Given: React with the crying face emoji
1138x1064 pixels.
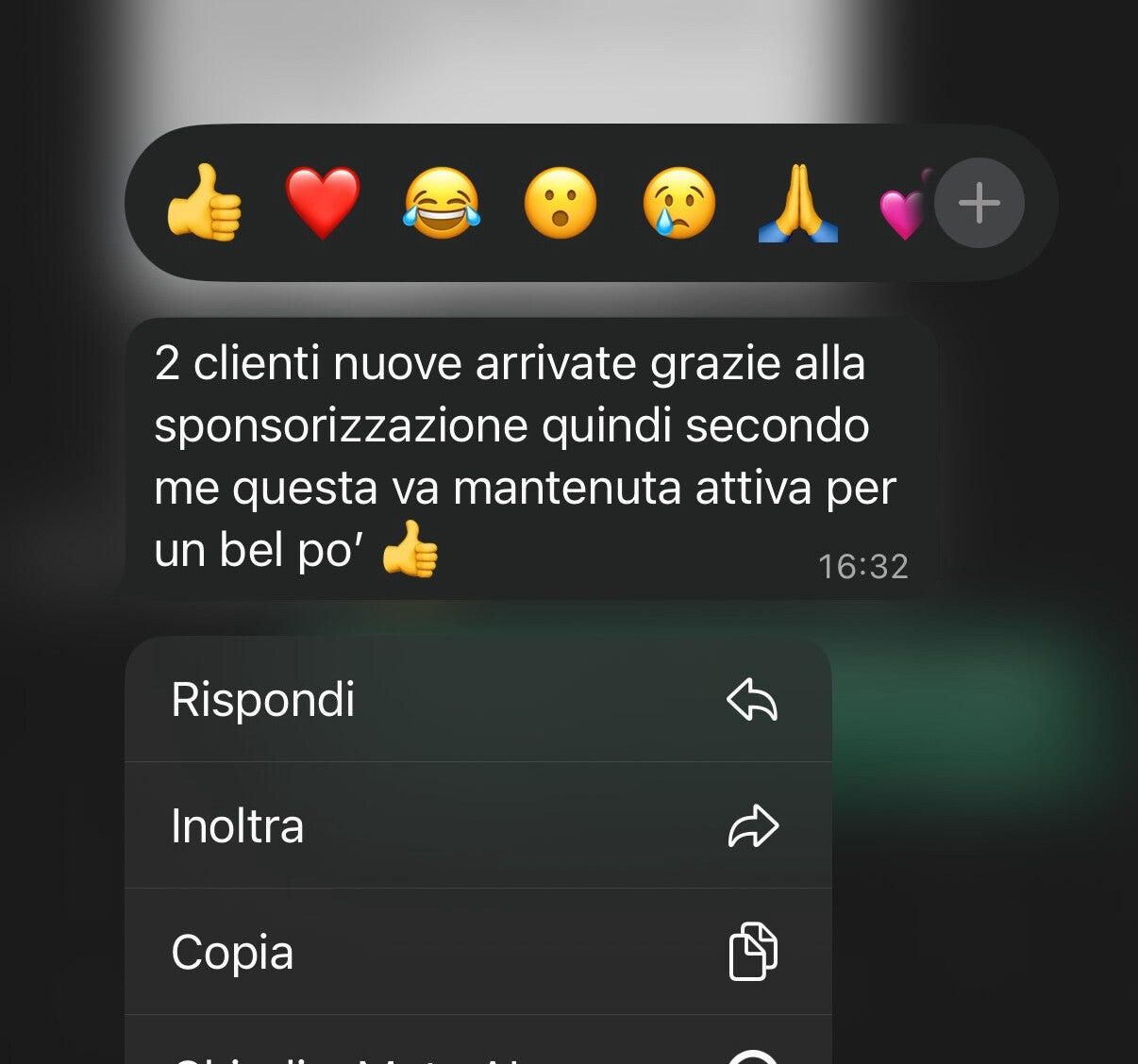Looking at the screenshot, I should [679, 204].
